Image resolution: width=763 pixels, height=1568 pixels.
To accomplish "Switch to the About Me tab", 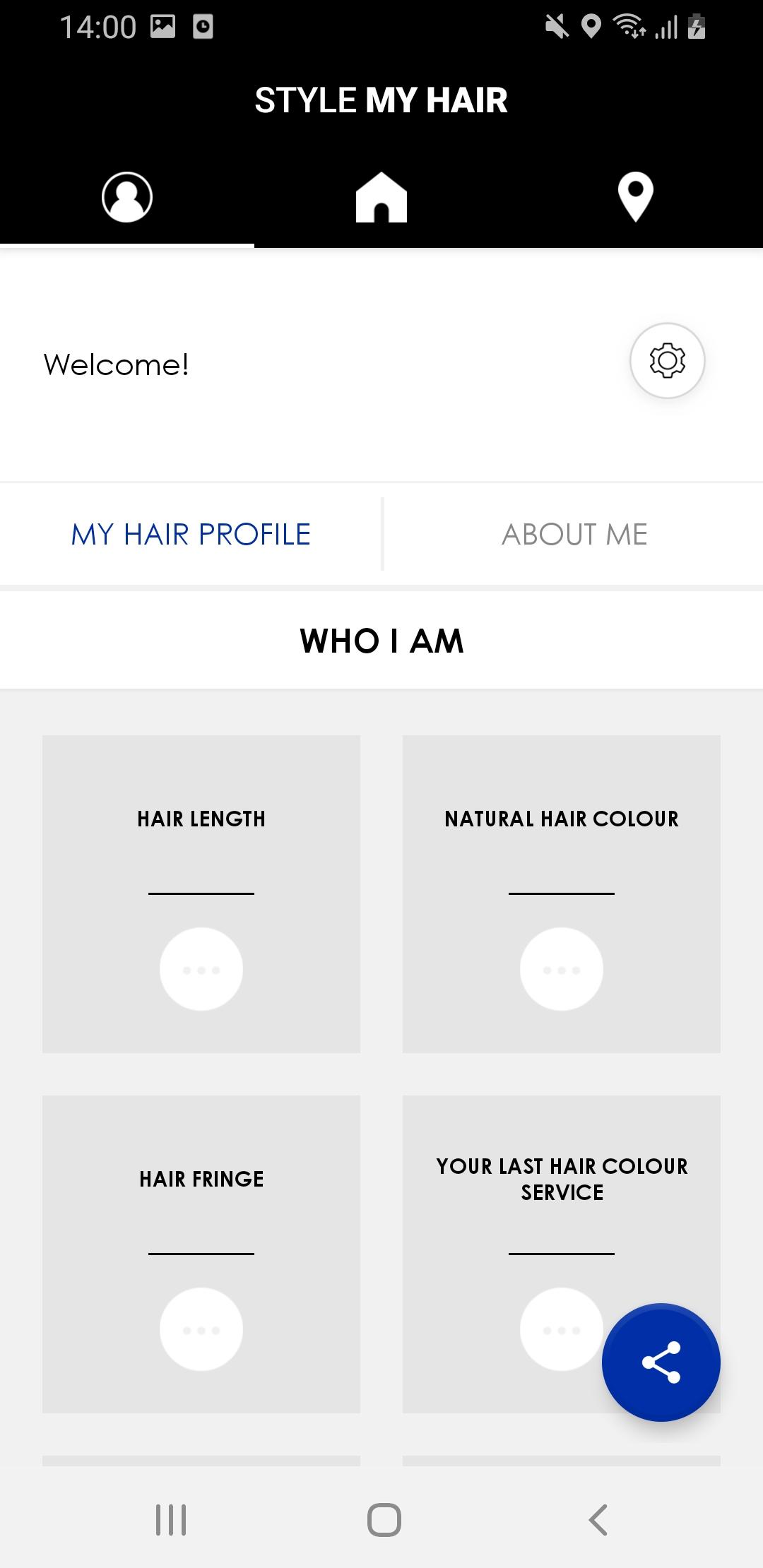I will point(574,535).
